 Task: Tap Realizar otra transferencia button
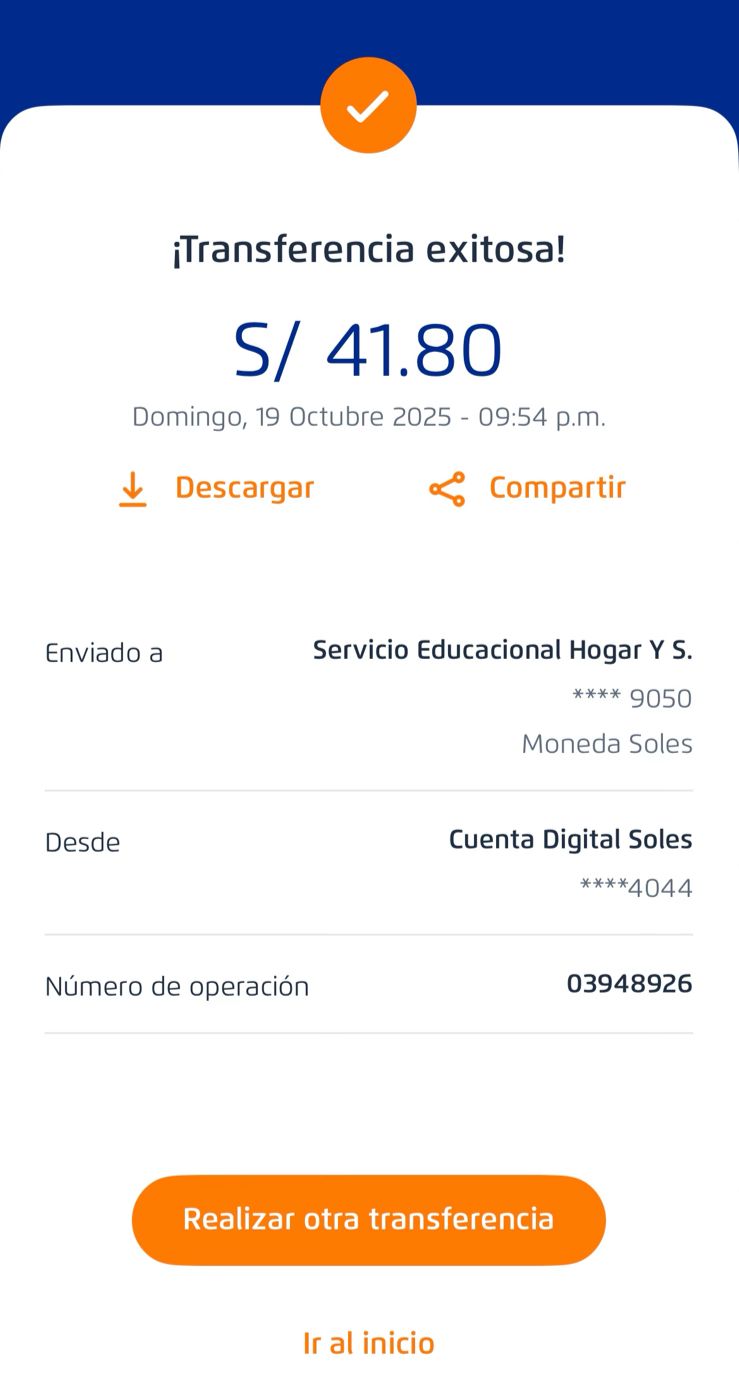369,1220
